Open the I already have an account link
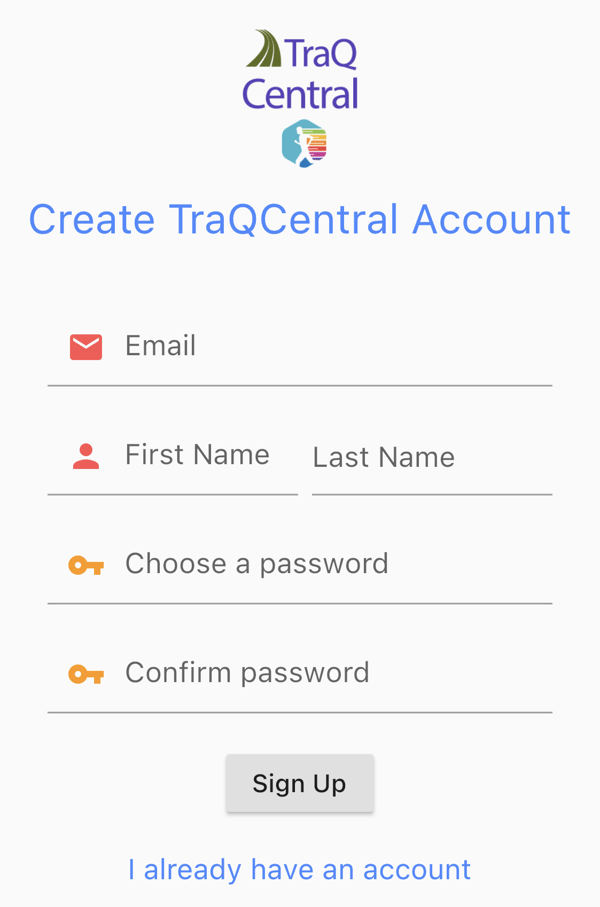This screenshot has width=600, height=907. coord(299,870)
